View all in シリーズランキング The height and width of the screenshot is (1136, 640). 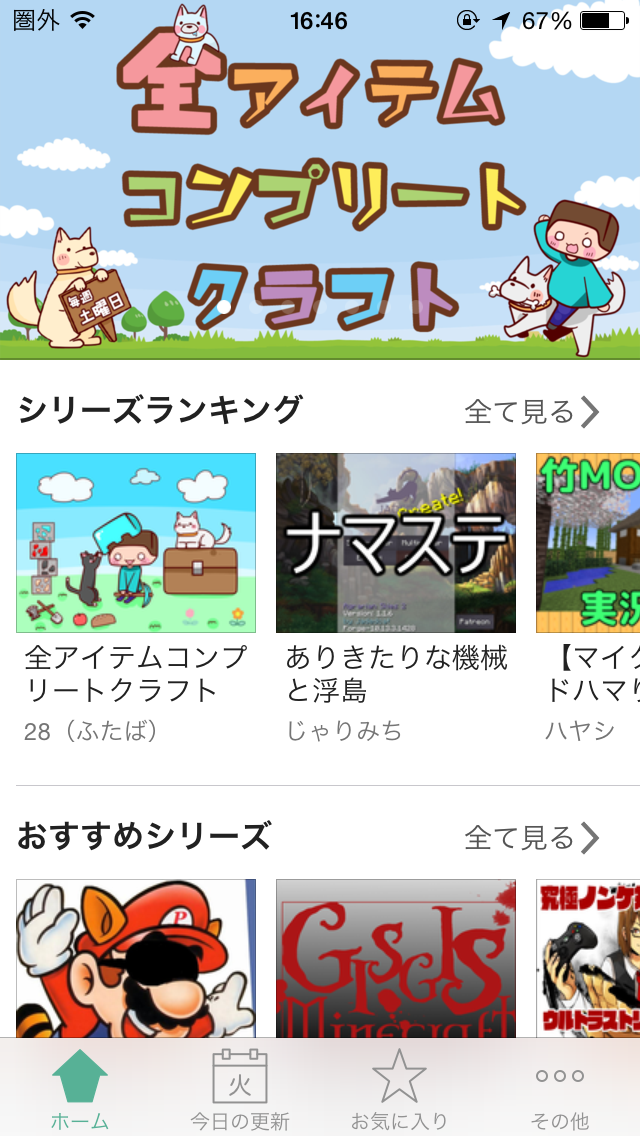click(x=532, y=412)
